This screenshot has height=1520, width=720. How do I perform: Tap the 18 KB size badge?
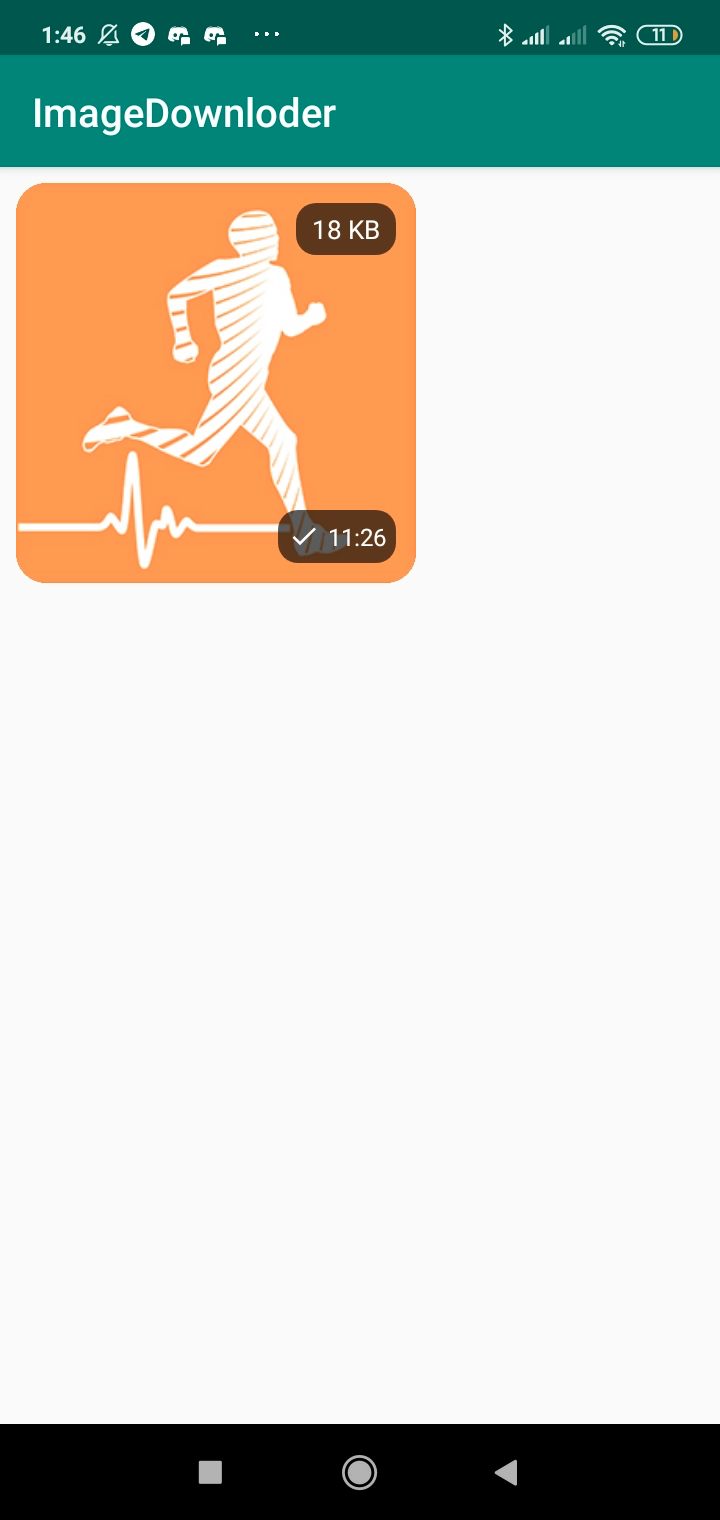[345, 229]
